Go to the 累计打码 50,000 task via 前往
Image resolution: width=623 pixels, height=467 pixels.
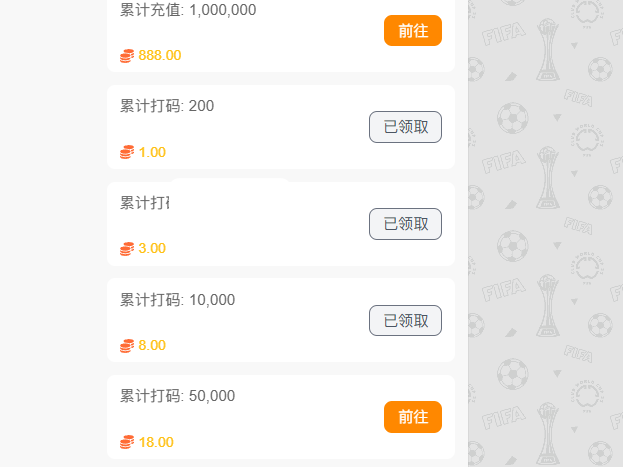(x=412, y=417)
